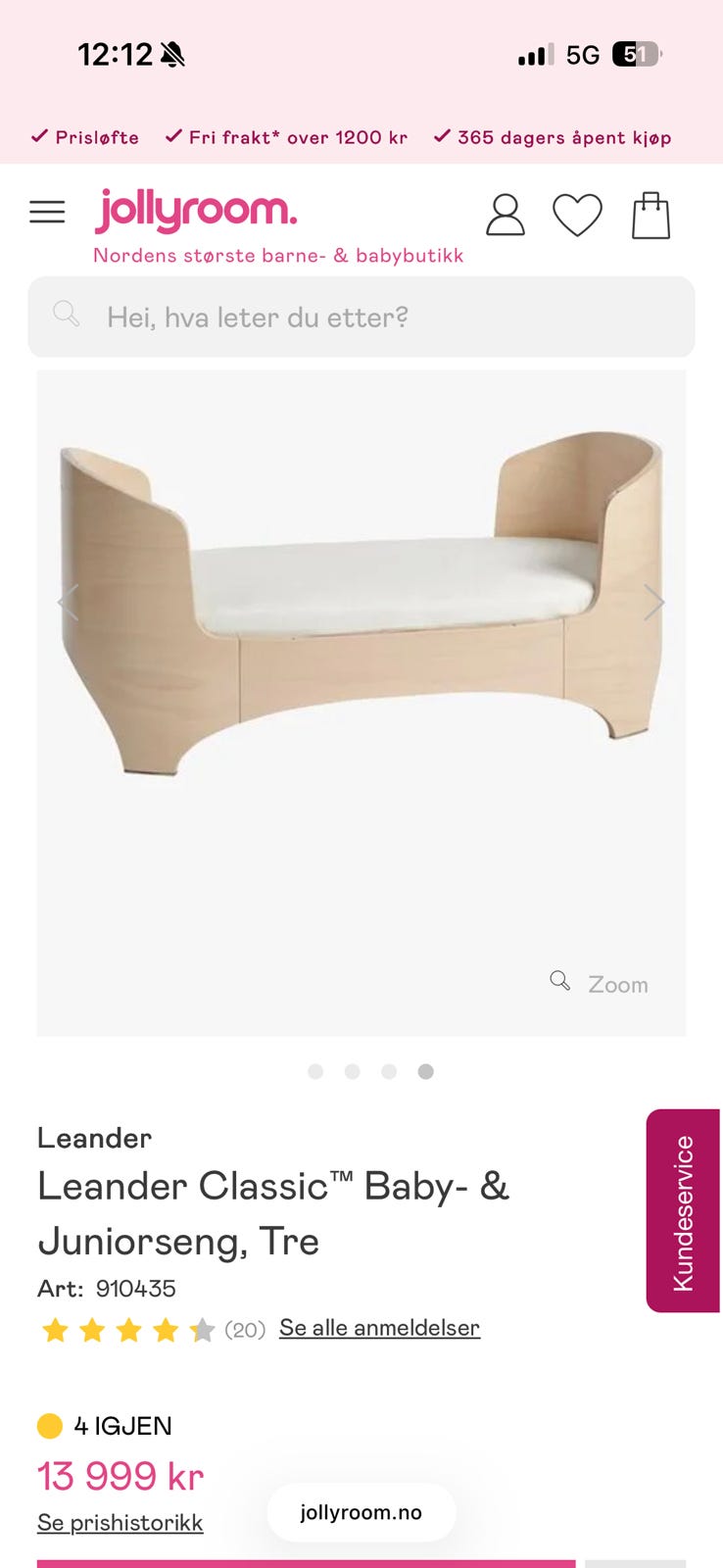
Task: Show the previous product image arrow
Action: tap(68, 602)
